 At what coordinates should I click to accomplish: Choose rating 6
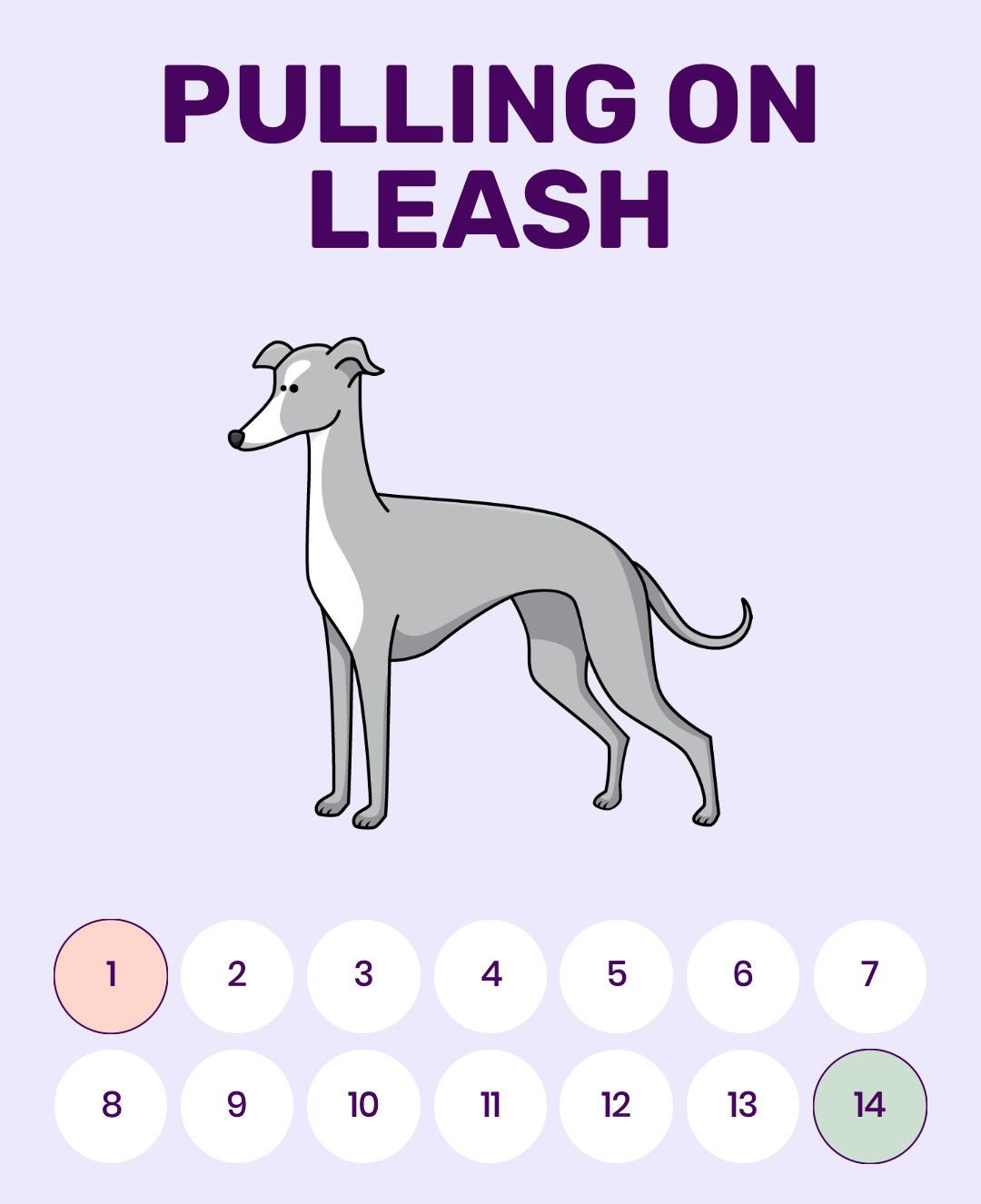(x=743, y=976)
